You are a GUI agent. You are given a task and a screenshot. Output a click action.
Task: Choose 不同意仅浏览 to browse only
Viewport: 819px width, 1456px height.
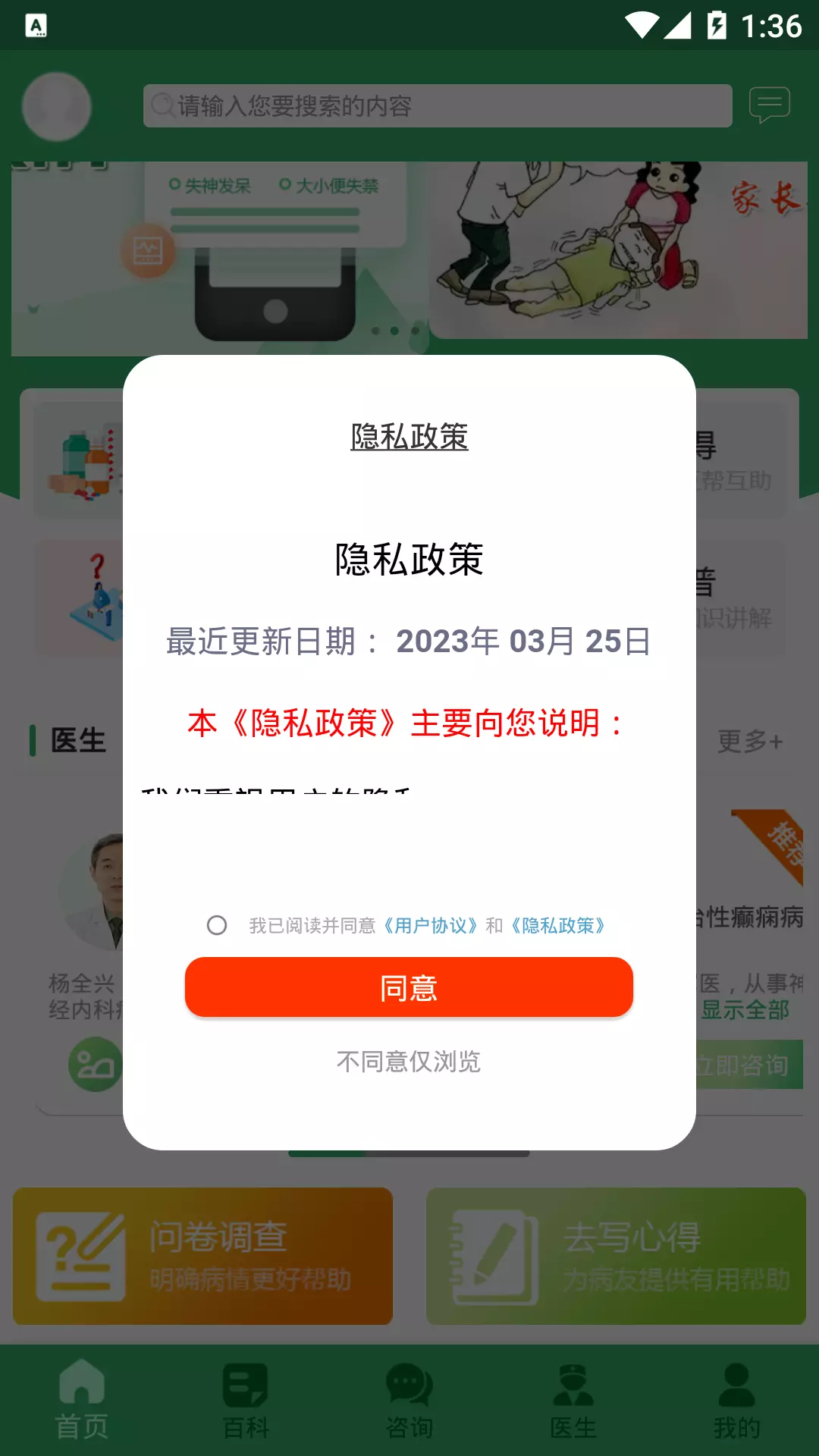(409, 1061)
